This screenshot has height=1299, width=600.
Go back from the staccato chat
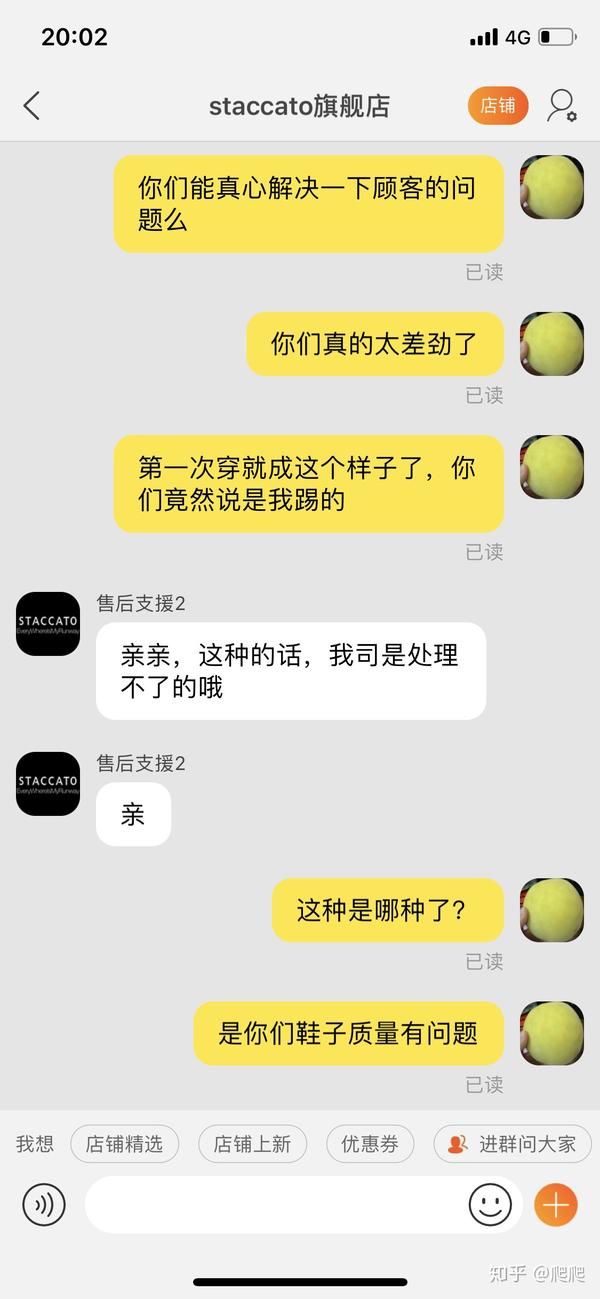point(32,106)
